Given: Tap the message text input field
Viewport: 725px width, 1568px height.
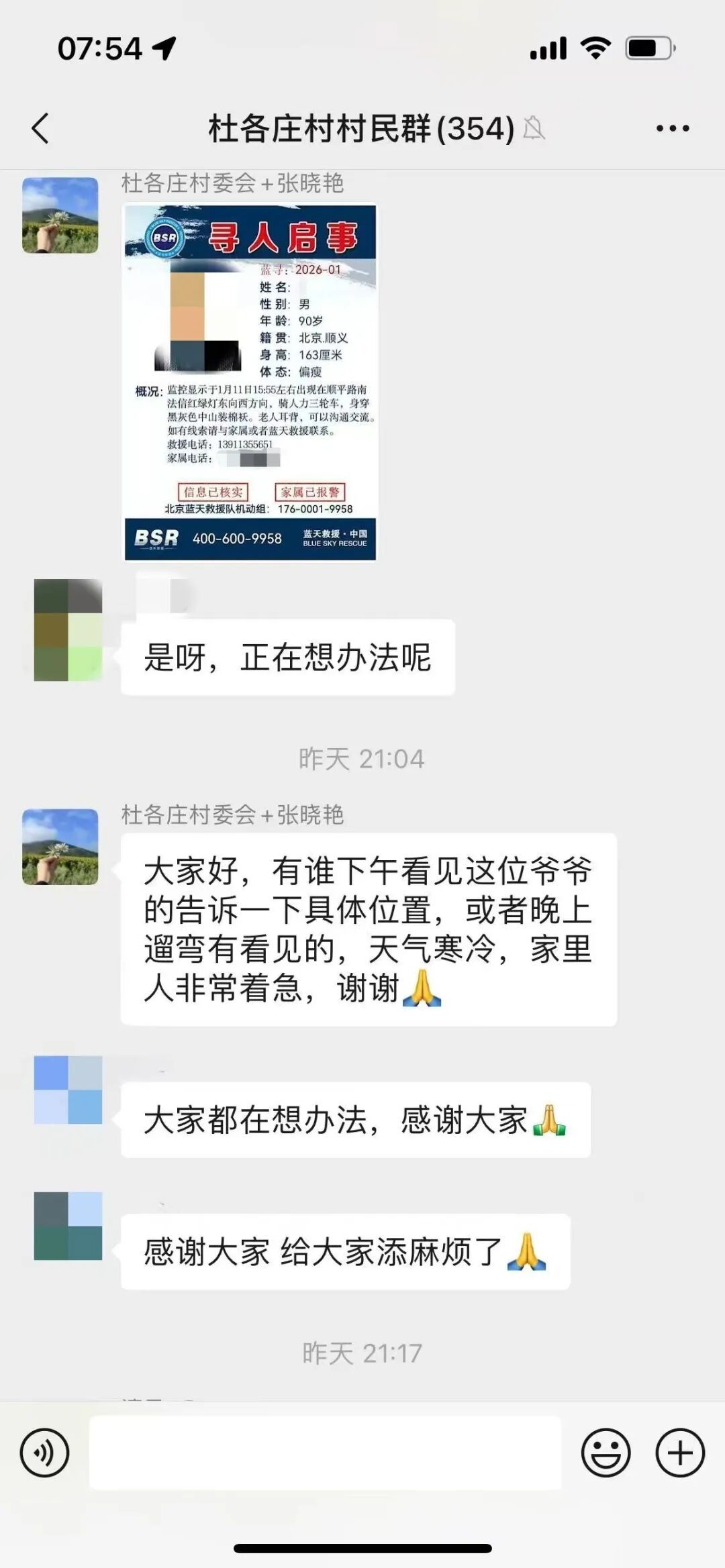Looking at the screenshot, I should coord(325,1453).
